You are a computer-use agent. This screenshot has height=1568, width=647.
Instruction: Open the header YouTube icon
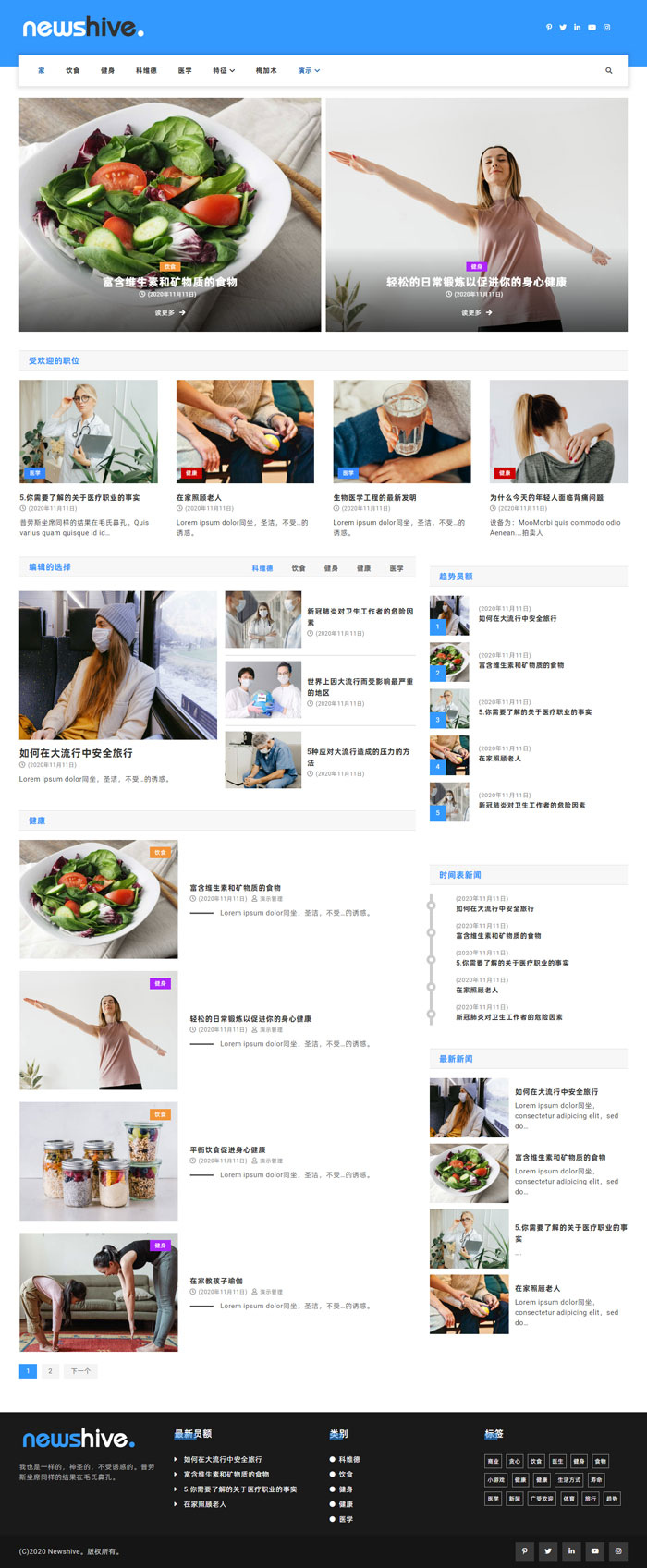[x=592, y=27]
